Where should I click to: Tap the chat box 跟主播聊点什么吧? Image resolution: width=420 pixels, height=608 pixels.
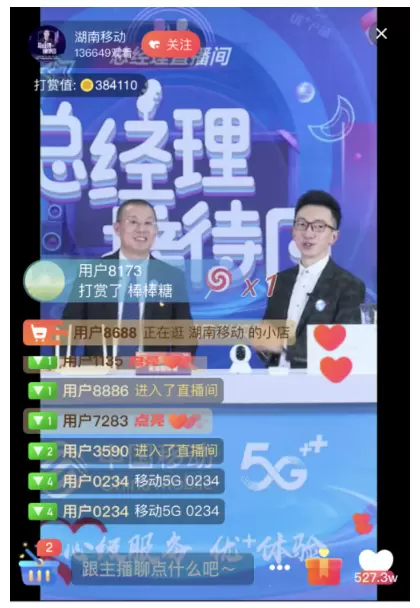(162, 569)
